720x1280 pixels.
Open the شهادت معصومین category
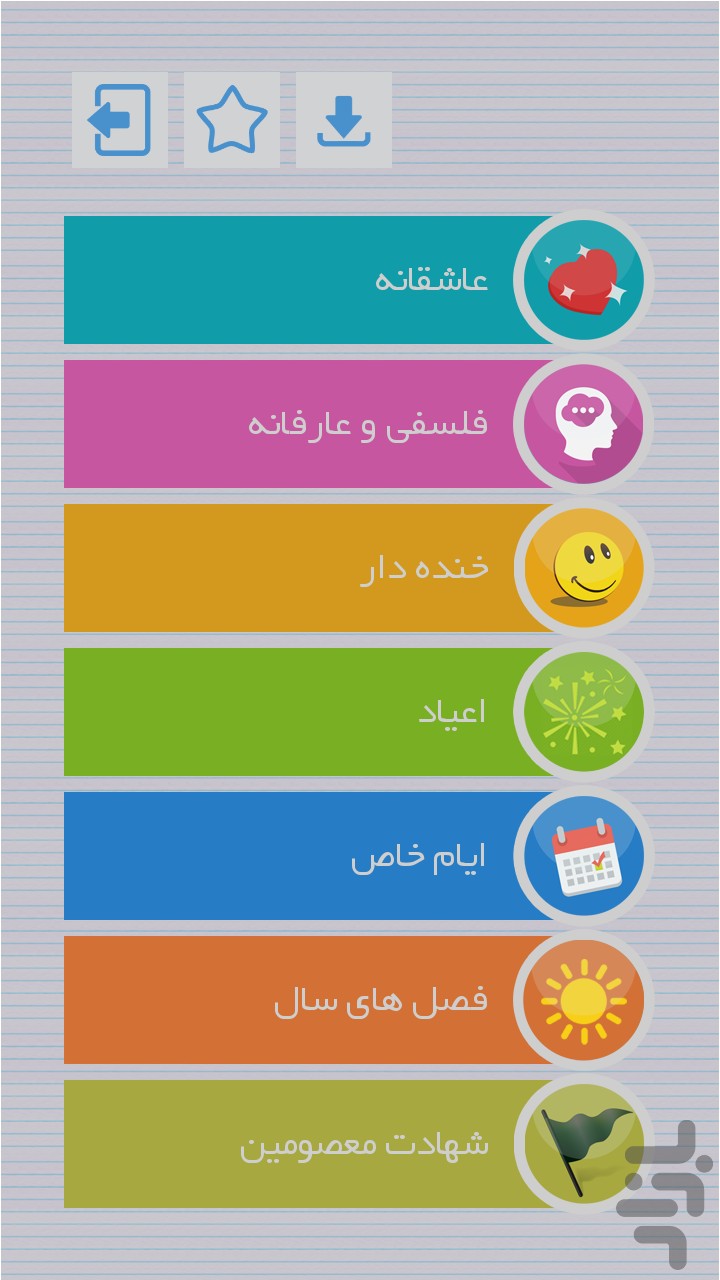coord(358,1144)
